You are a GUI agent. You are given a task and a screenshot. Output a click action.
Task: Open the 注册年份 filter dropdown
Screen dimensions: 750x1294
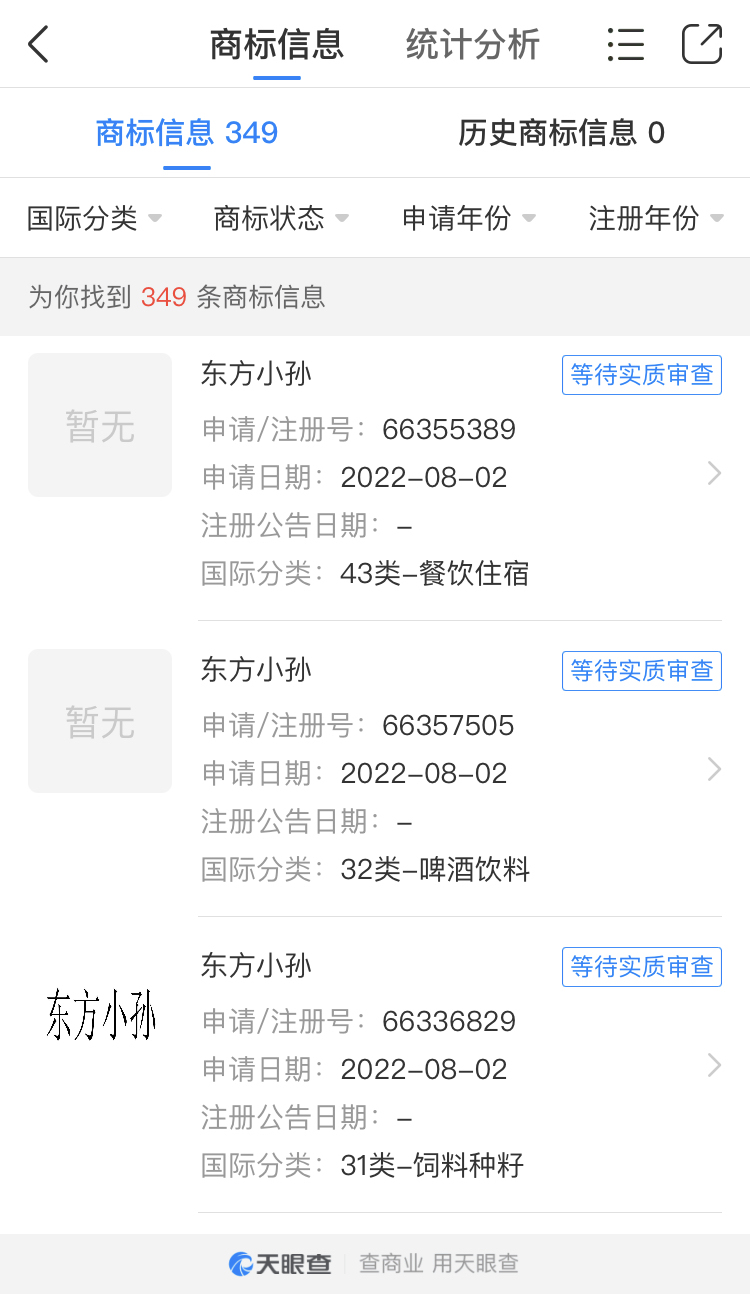[656, 218]
